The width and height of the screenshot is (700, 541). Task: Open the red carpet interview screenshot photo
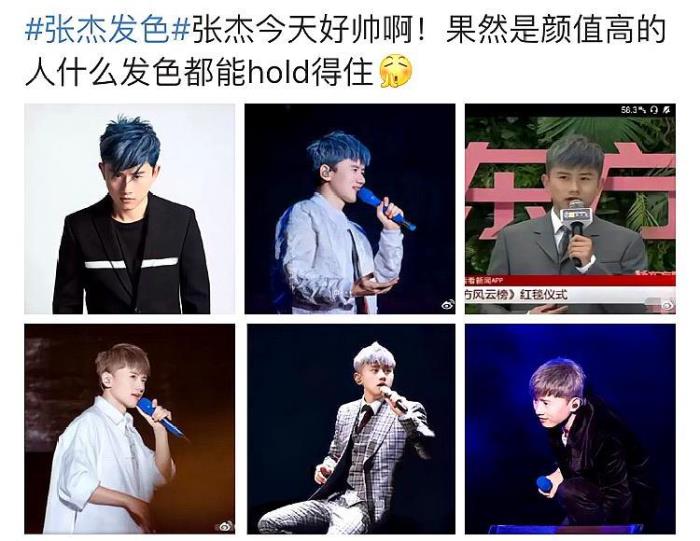point(570,209)
